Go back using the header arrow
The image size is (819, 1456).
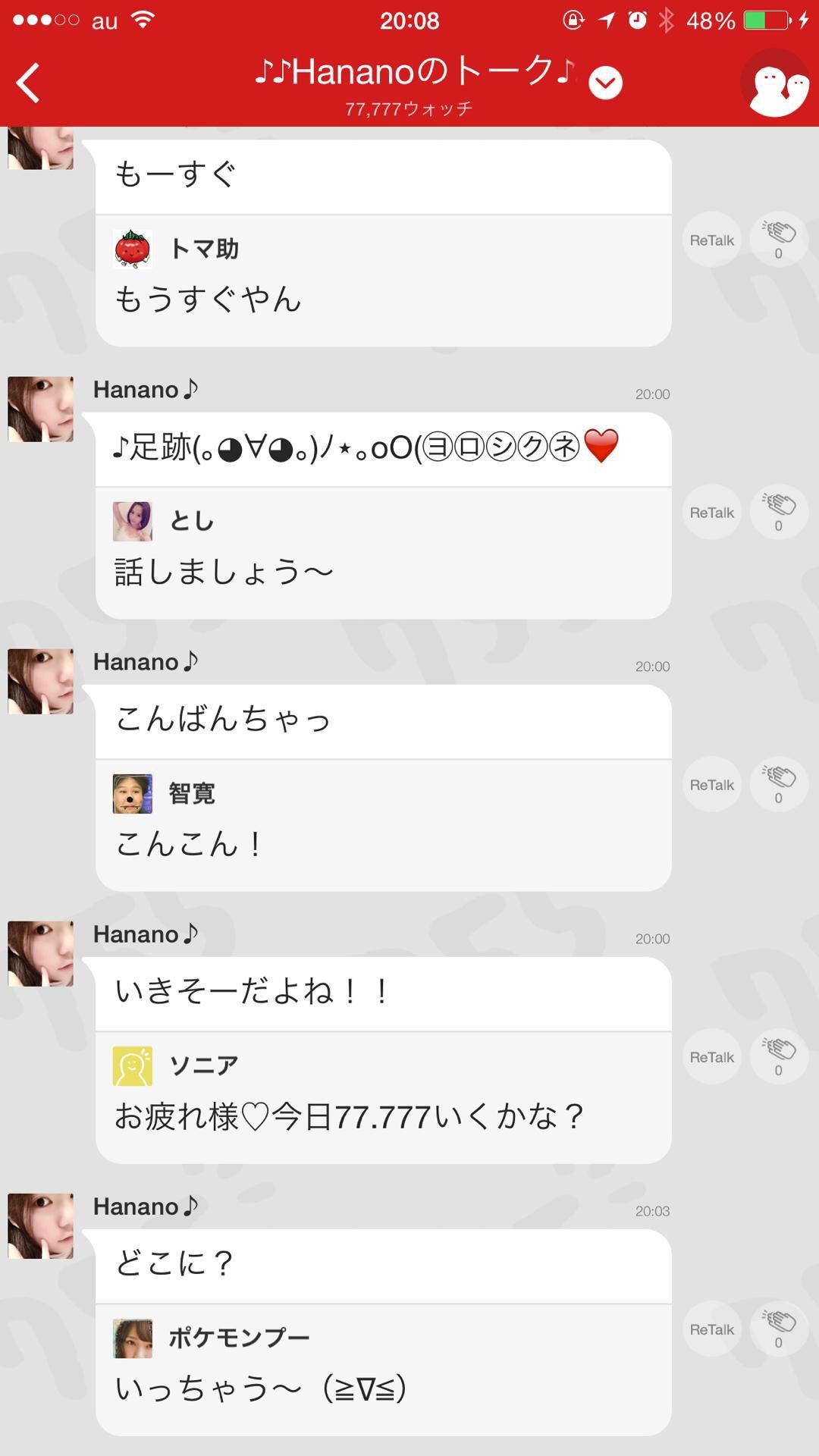tap(29, 83)
